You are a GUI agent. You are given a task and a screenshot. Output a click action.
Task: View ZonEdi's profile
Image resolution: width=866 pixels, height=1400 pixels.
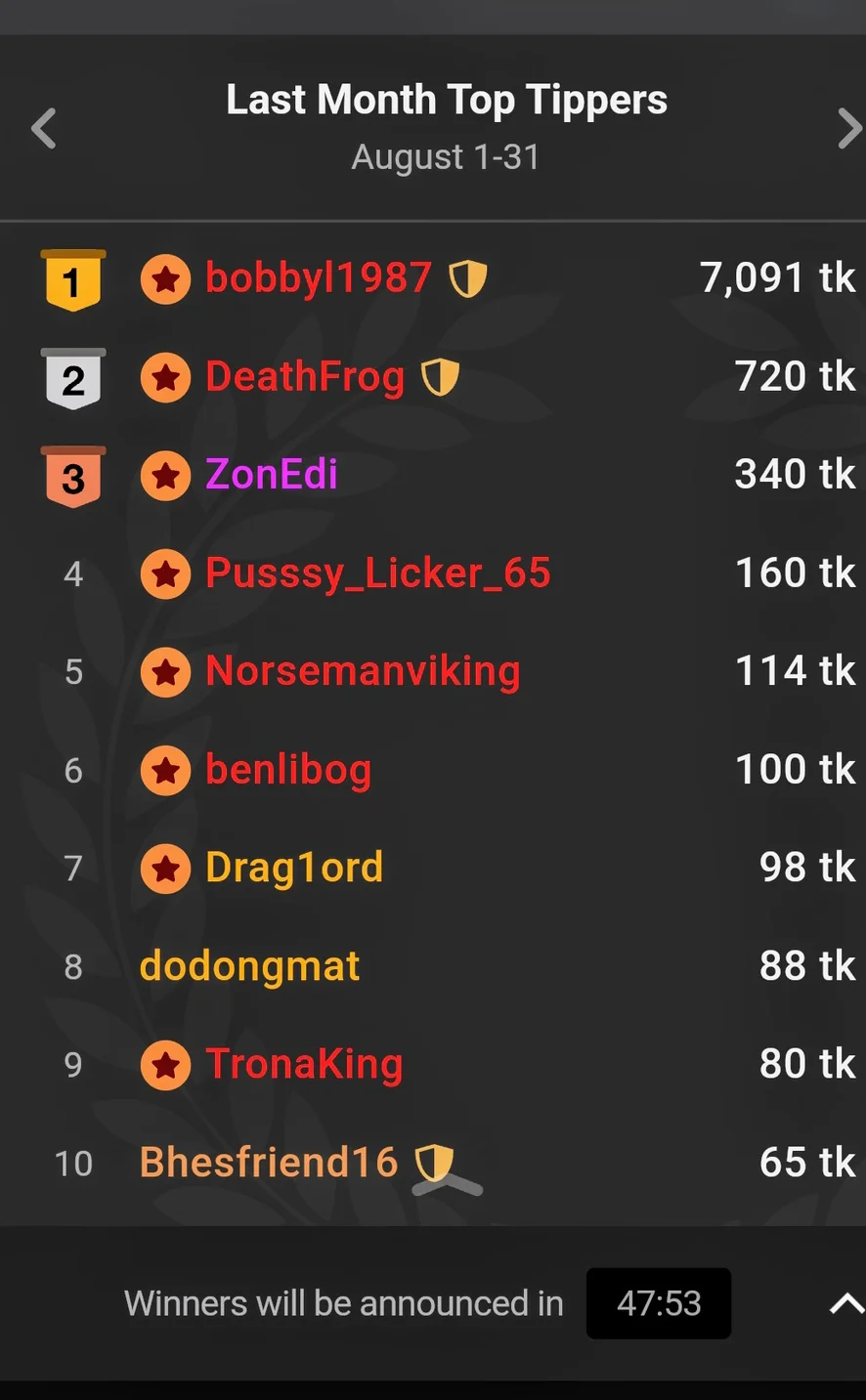point(271,475)
